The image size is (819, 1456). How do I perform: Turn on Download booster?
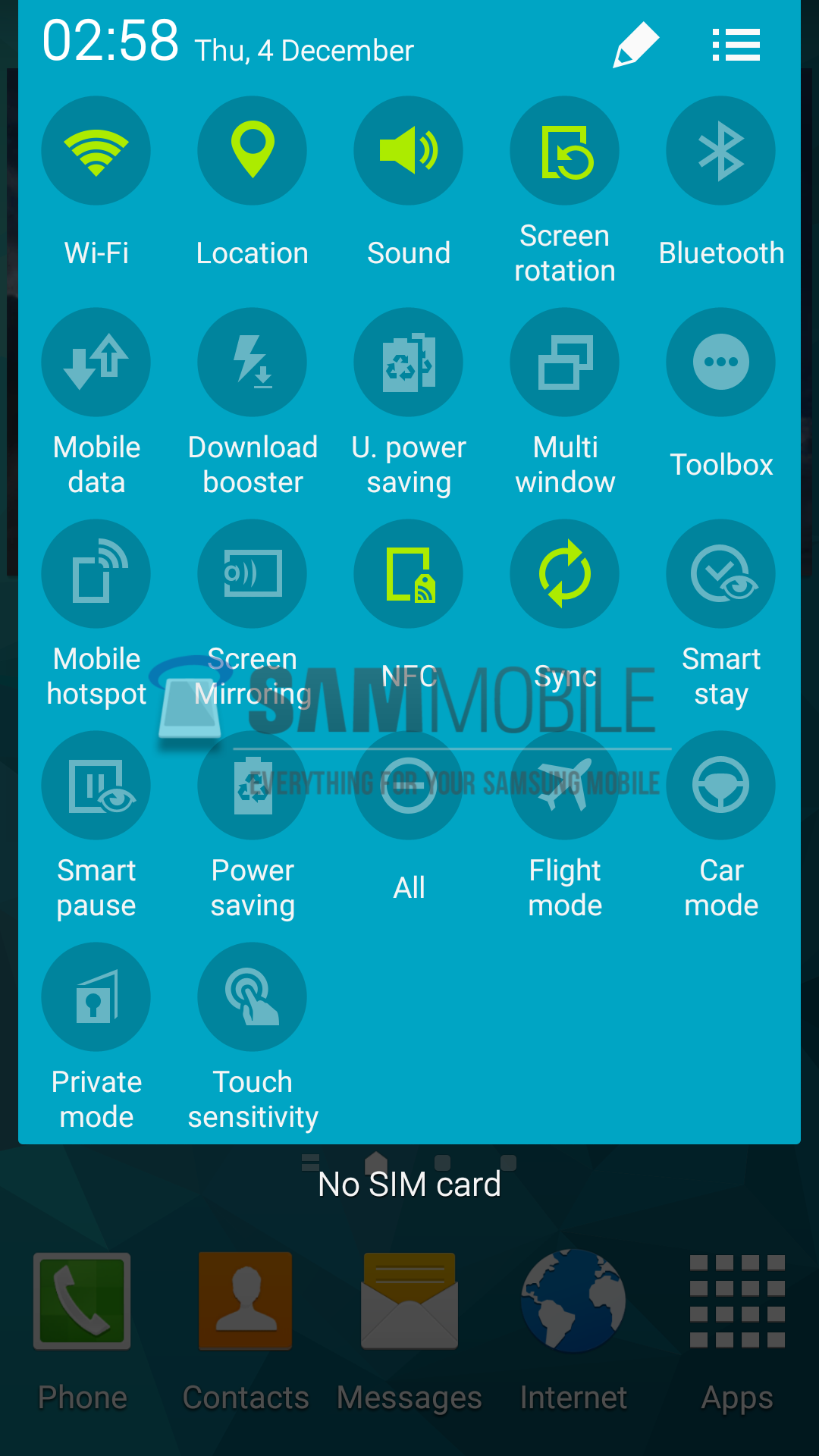coord(253,362)
